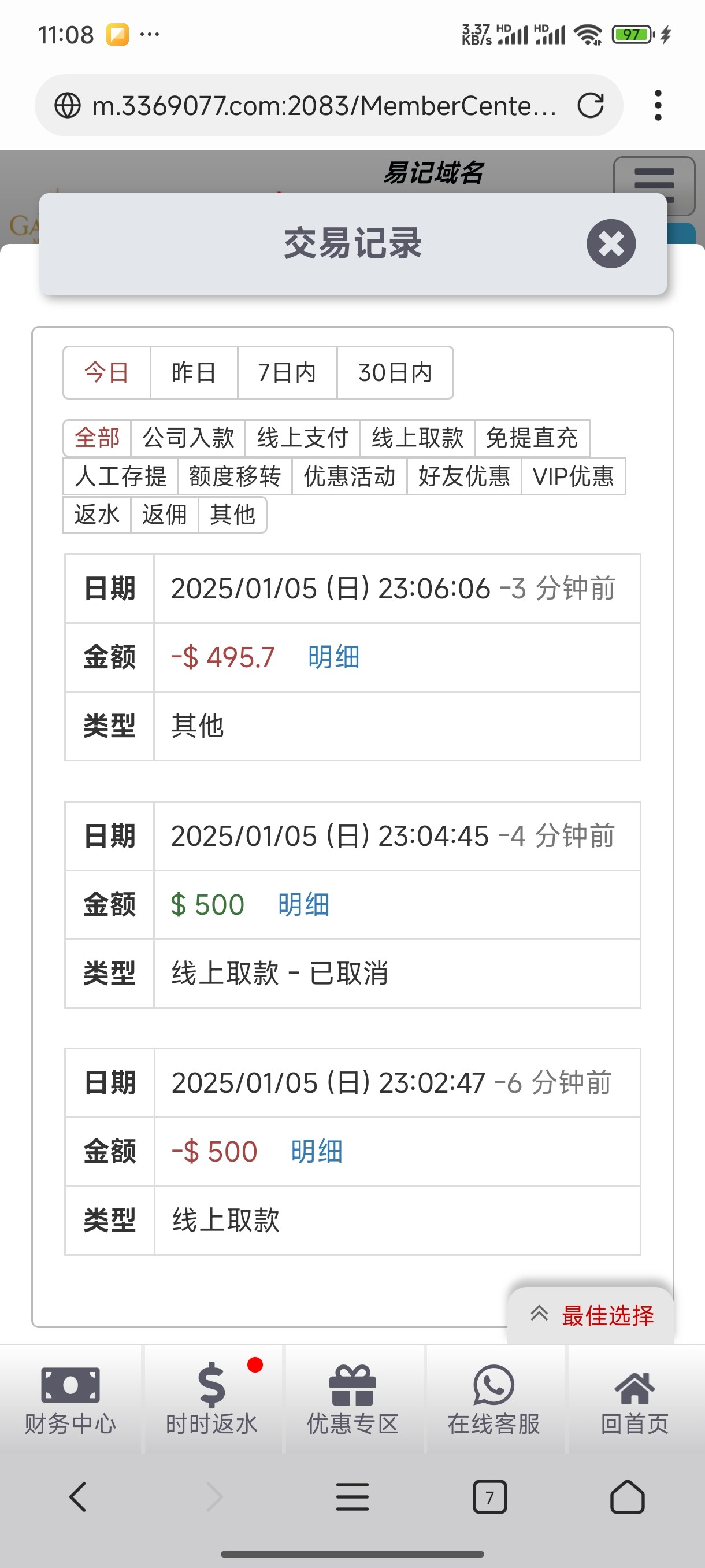The image size is (705, 1568).
Task: Open 明细 for the -$ 500 withdrawal
Action: click(x=316, y=1152)
